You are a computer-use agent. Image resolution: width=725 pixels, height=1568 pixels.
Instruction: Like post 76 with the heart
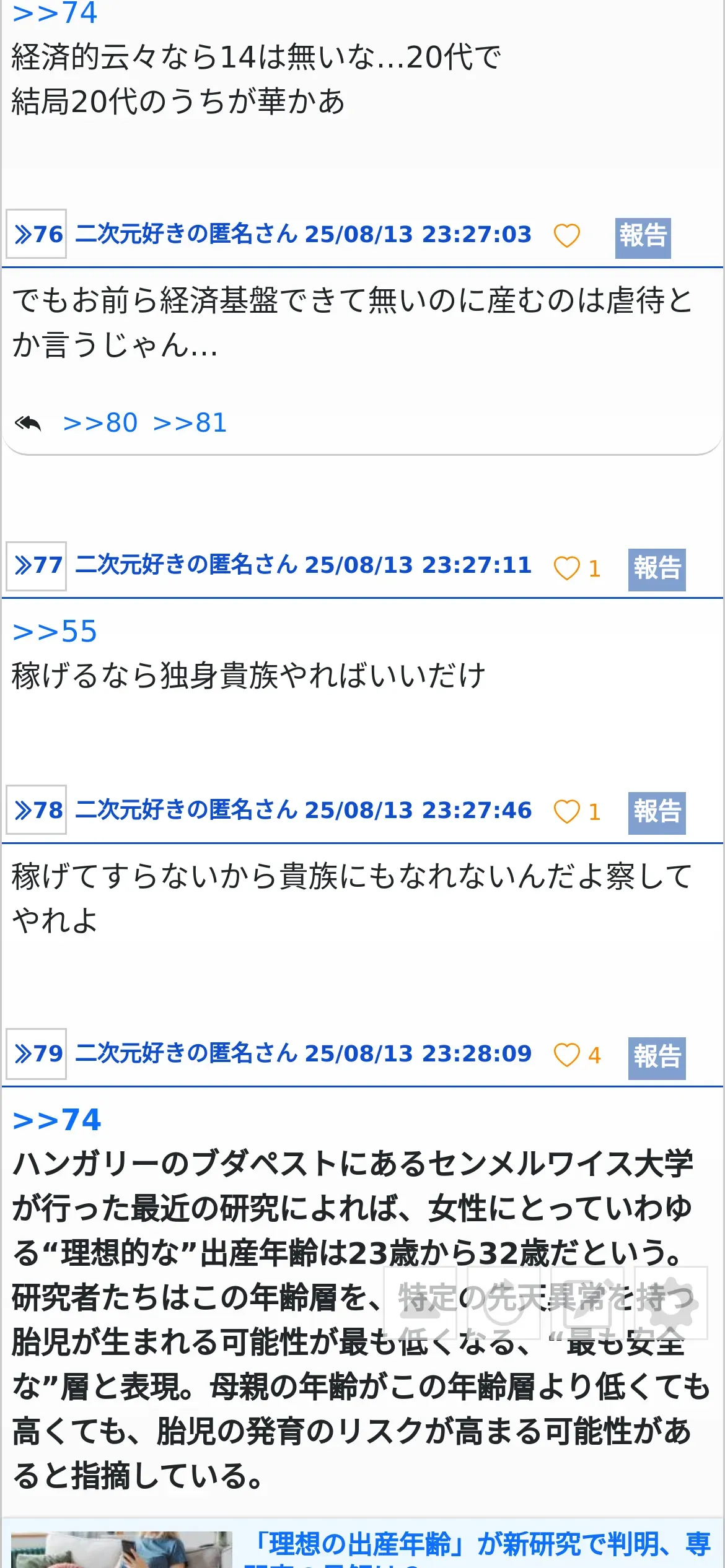point(566,236)
